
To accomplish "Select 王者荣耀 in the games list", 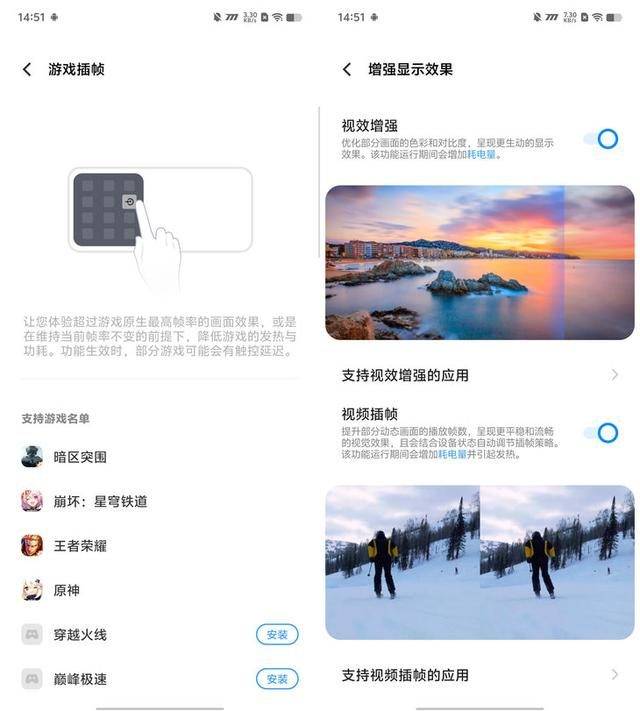I will (x=80, y=546).
